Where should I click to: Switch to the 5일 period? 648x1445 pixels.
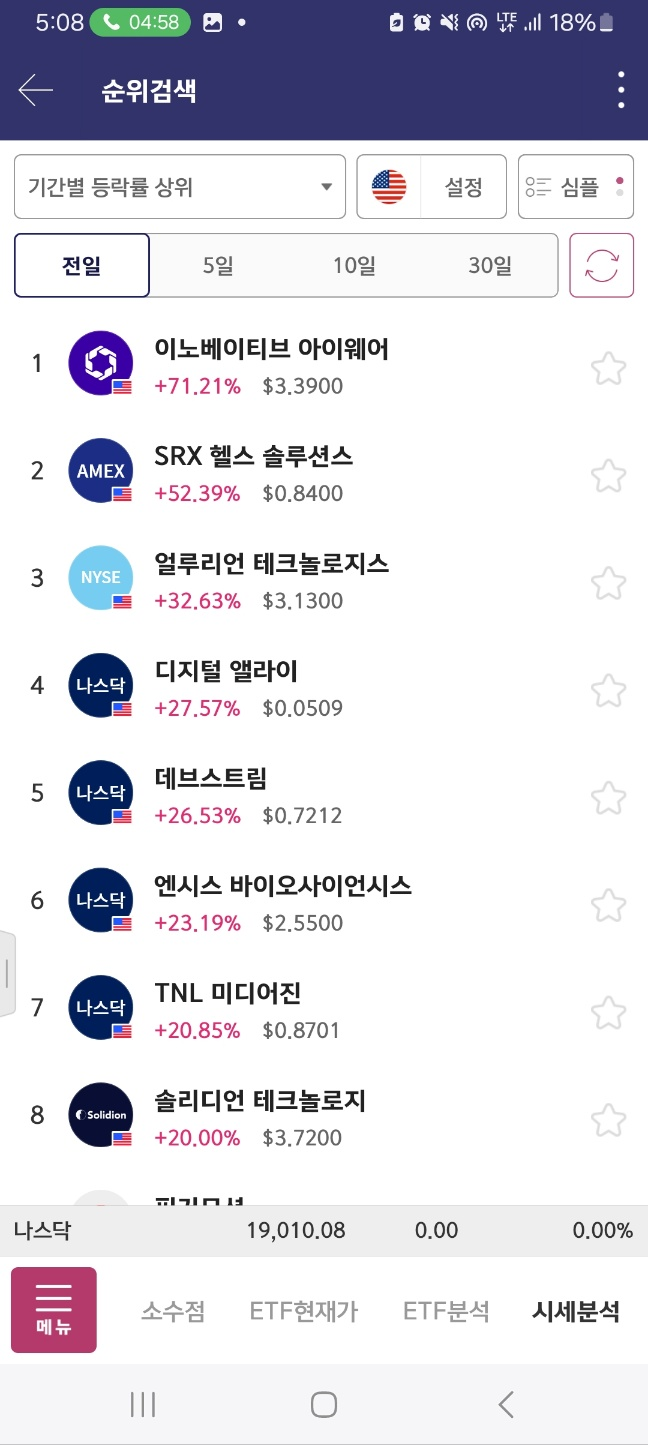(218, 266)
